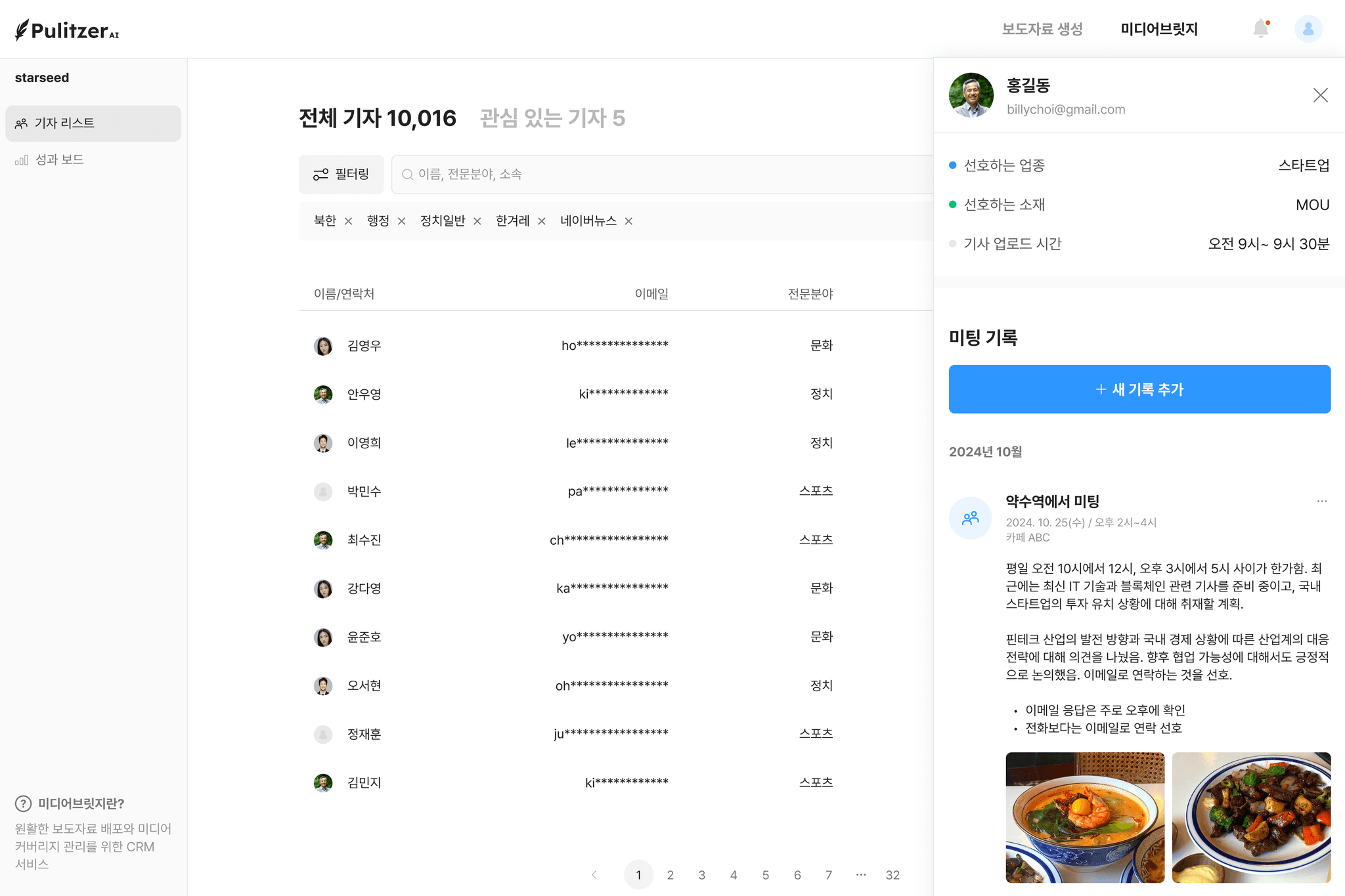1345x896 pixels.
Task: Open the user profile avatar
Action: tap(1308, 29)
